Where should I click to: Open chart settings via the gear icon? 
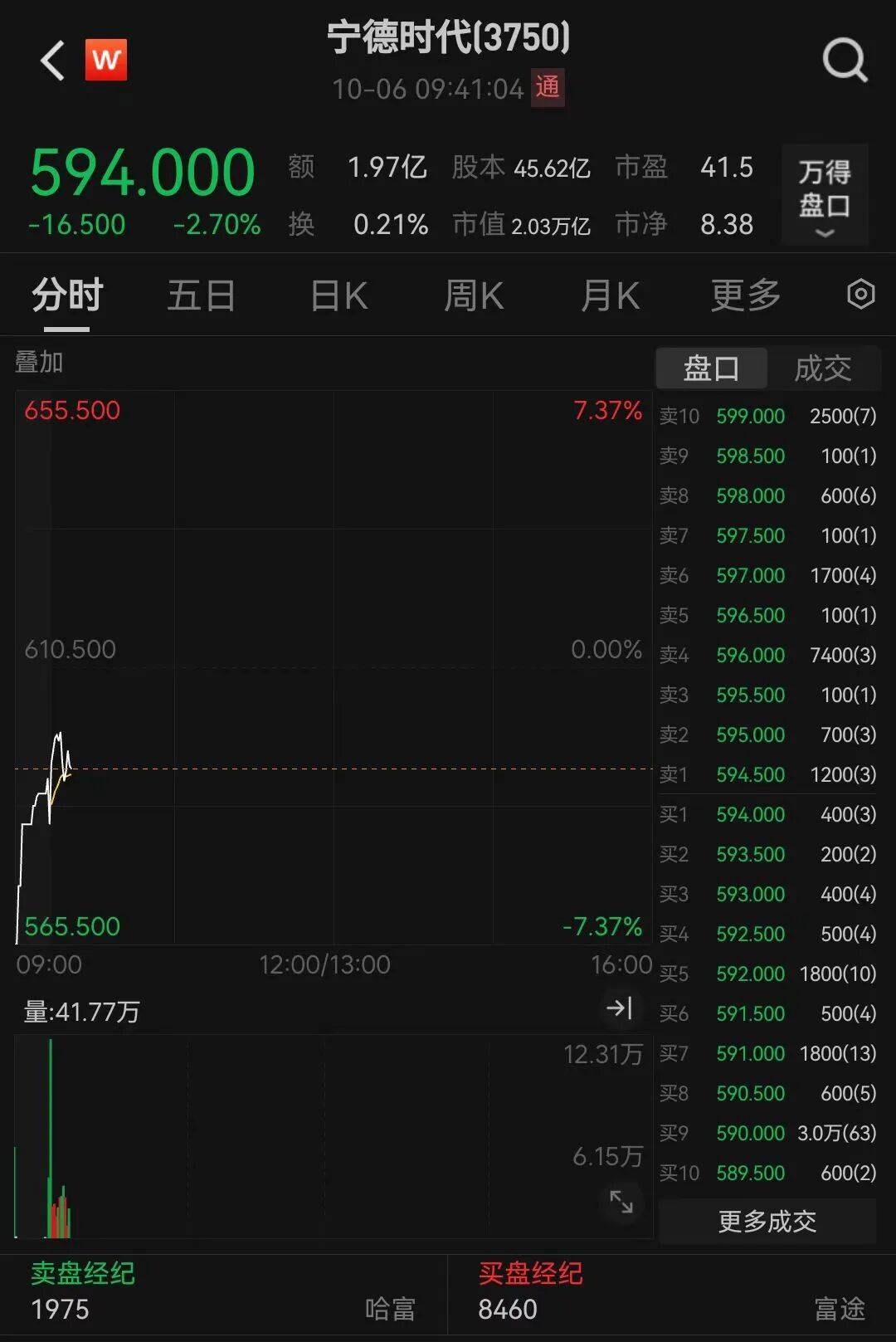click(861, 294)
